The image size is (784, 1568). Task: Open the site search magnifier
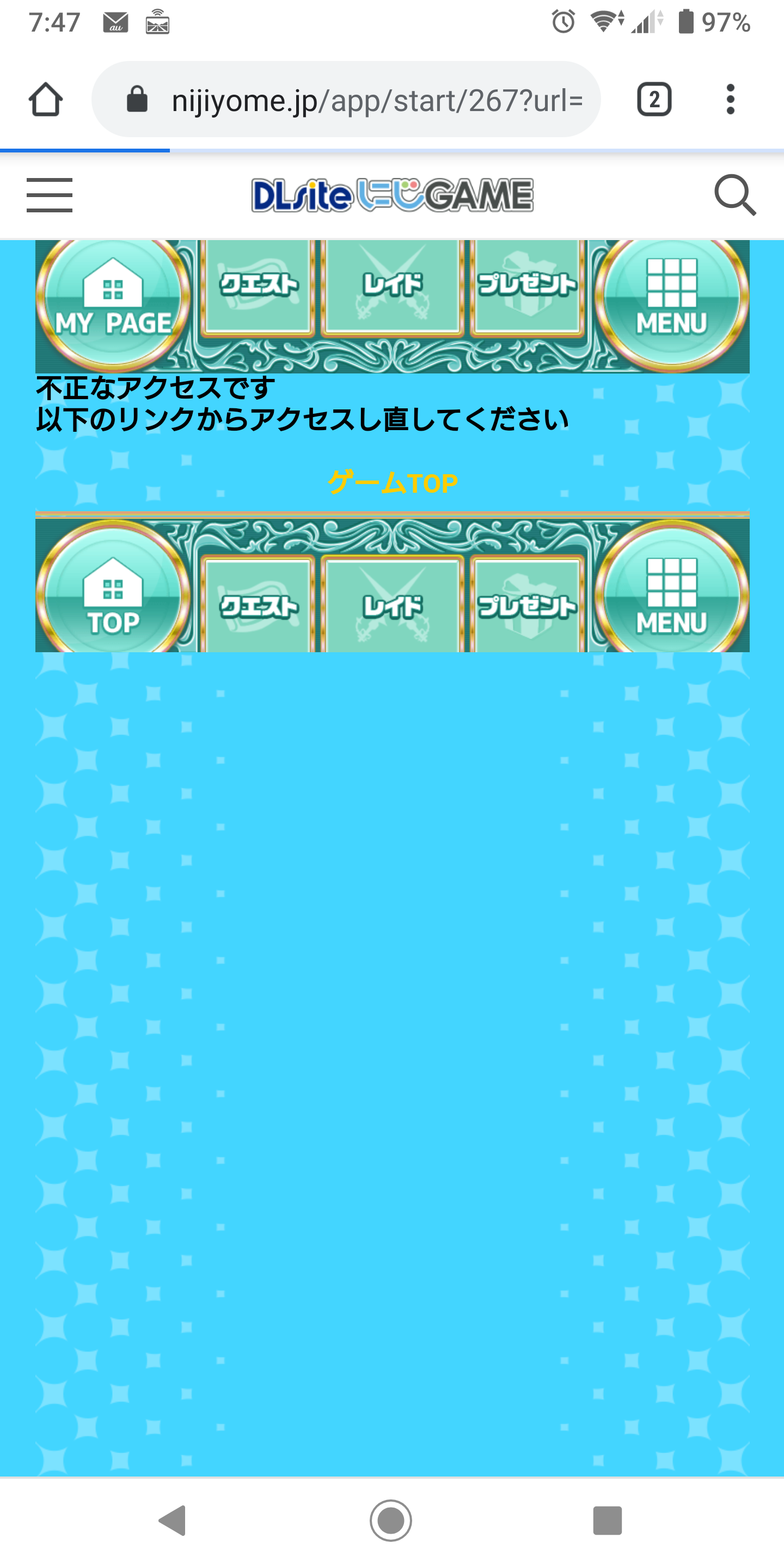[734, 195]
